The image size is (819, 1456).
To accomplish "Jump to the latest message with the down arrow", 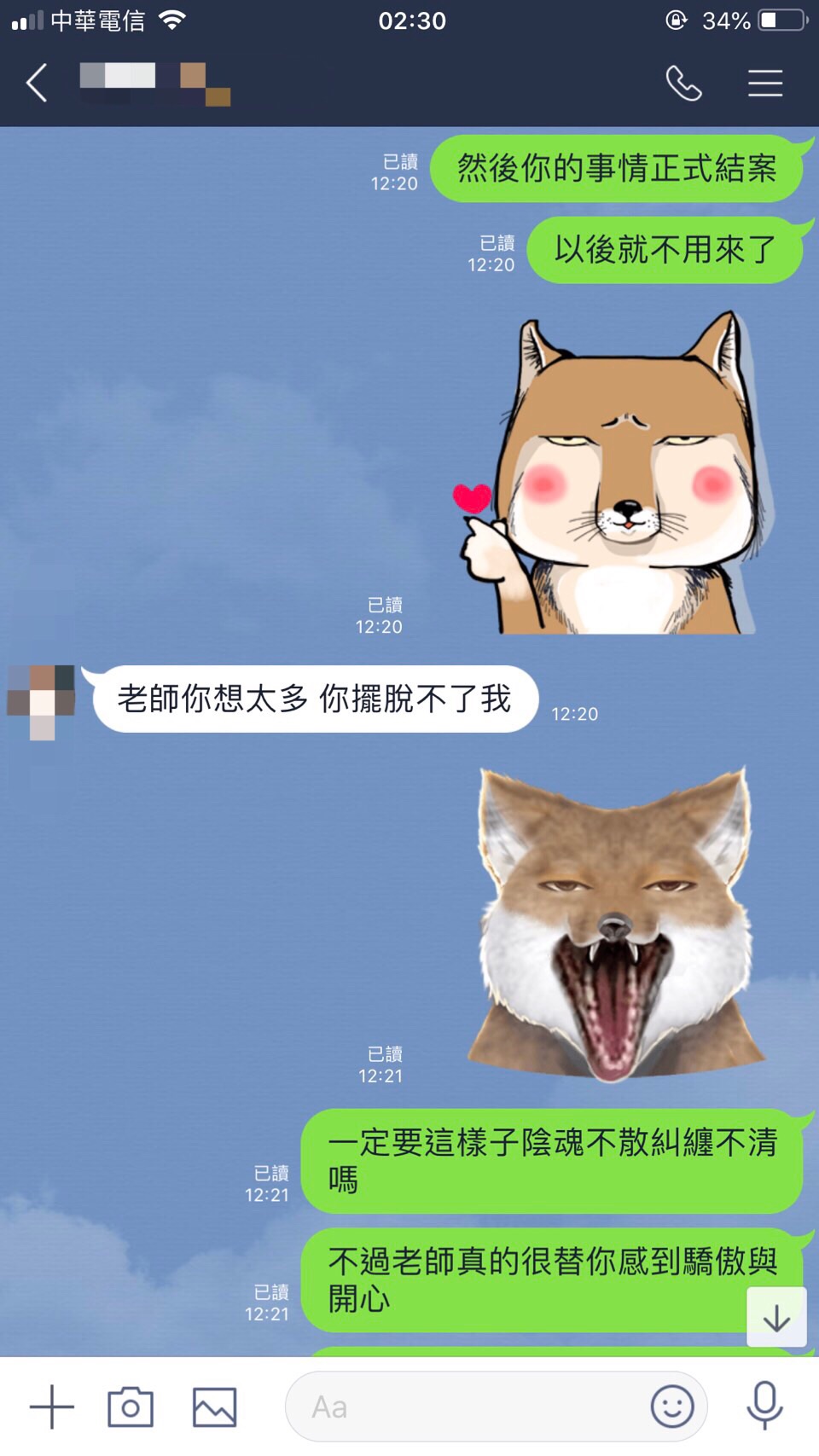I will tap(776, 1318).
